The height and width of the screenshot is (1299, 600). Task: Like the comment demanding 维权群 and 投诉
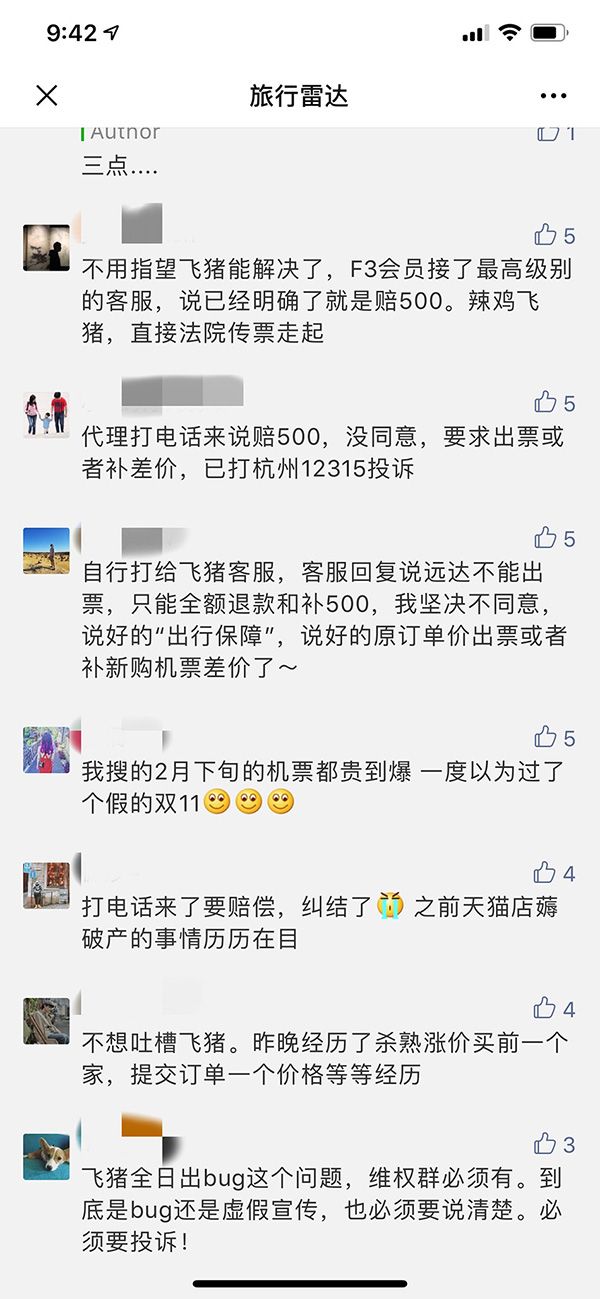(546, 1144)
